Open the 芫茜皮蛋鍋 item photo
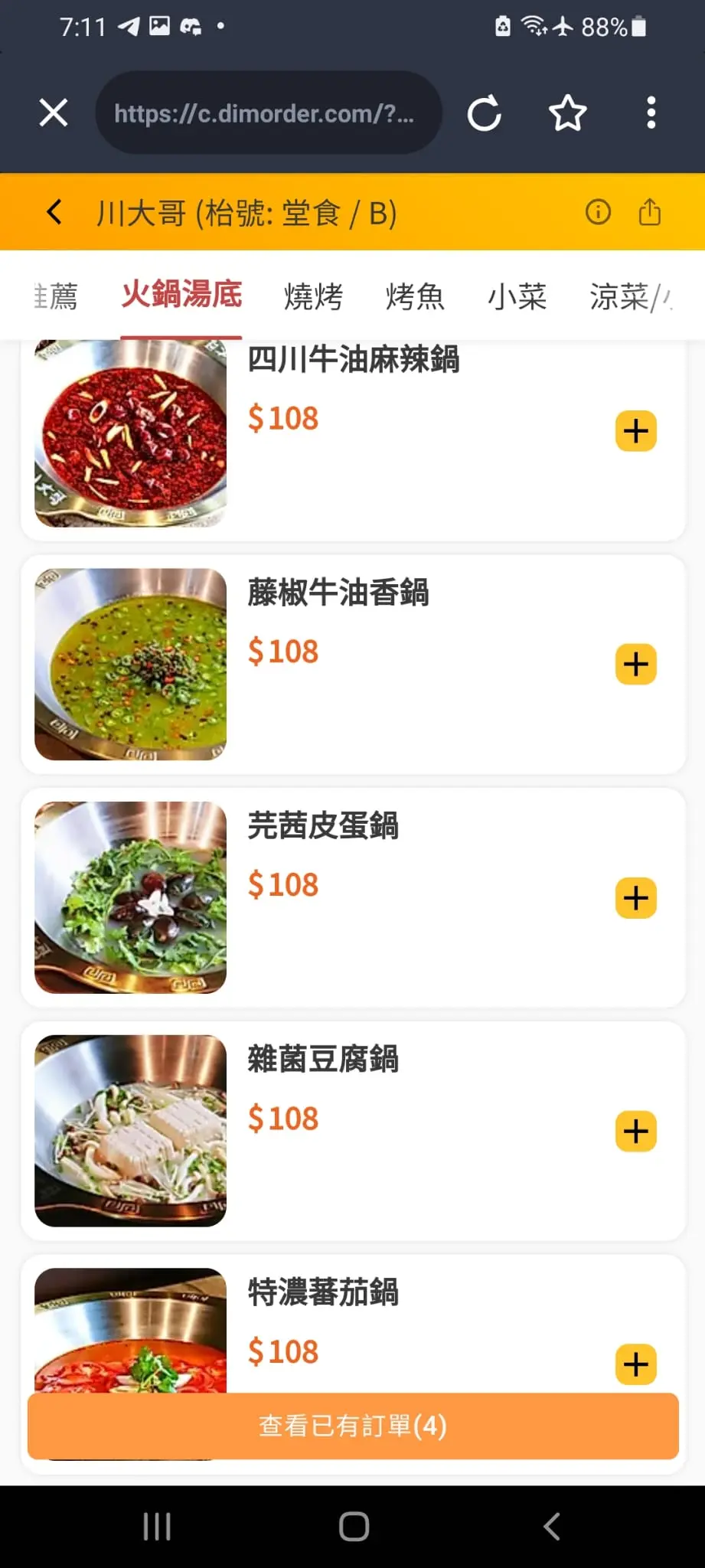 (x=131, y=897)
